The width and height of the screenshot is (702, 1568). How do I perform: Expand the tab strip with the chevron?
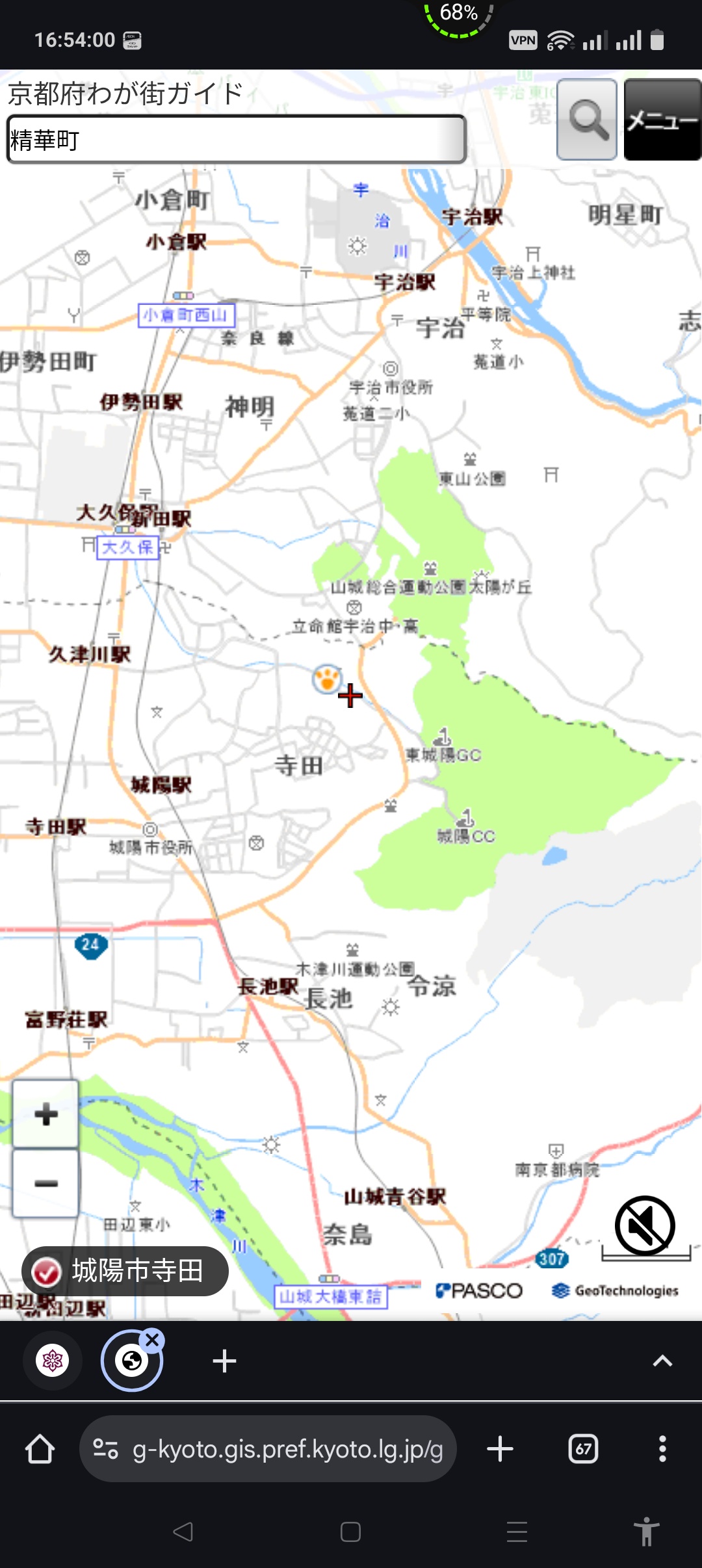(662, 1361)
